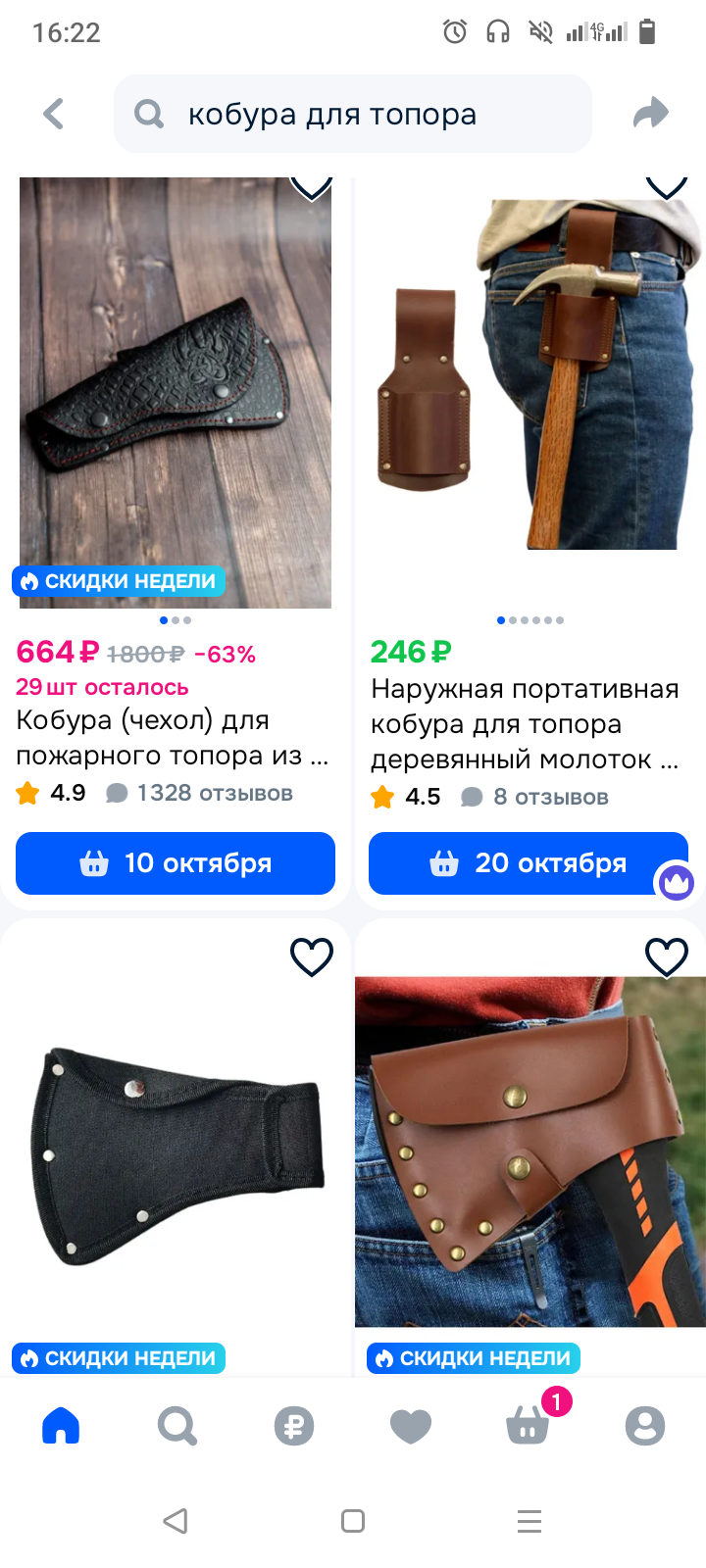Open the ruble tab in bottom navigation
Image resolution: width=706 pixels, height=1568 pixels.
[294, 1426]
